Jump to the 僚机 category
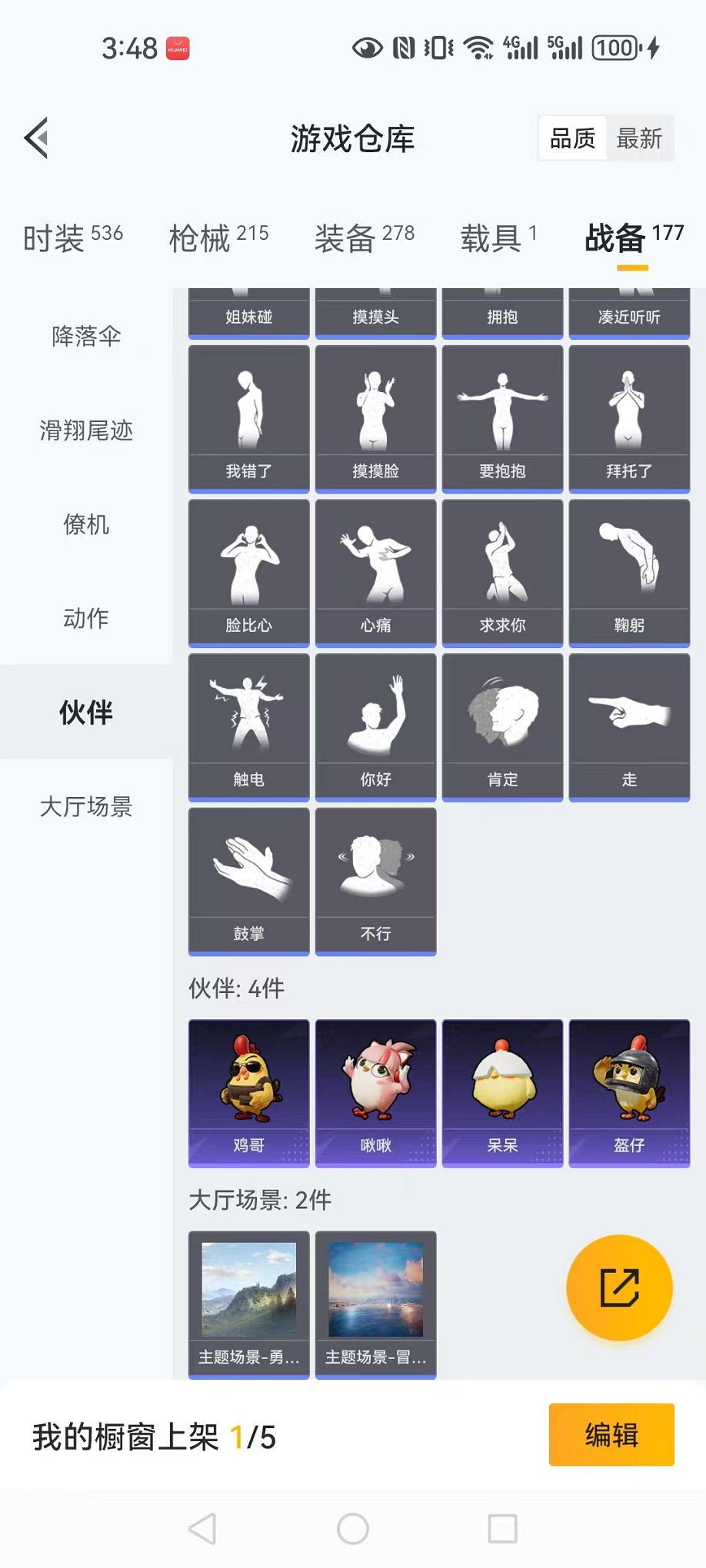The image size is (706, 1568). pyautogui.click(x=86, y=524)
